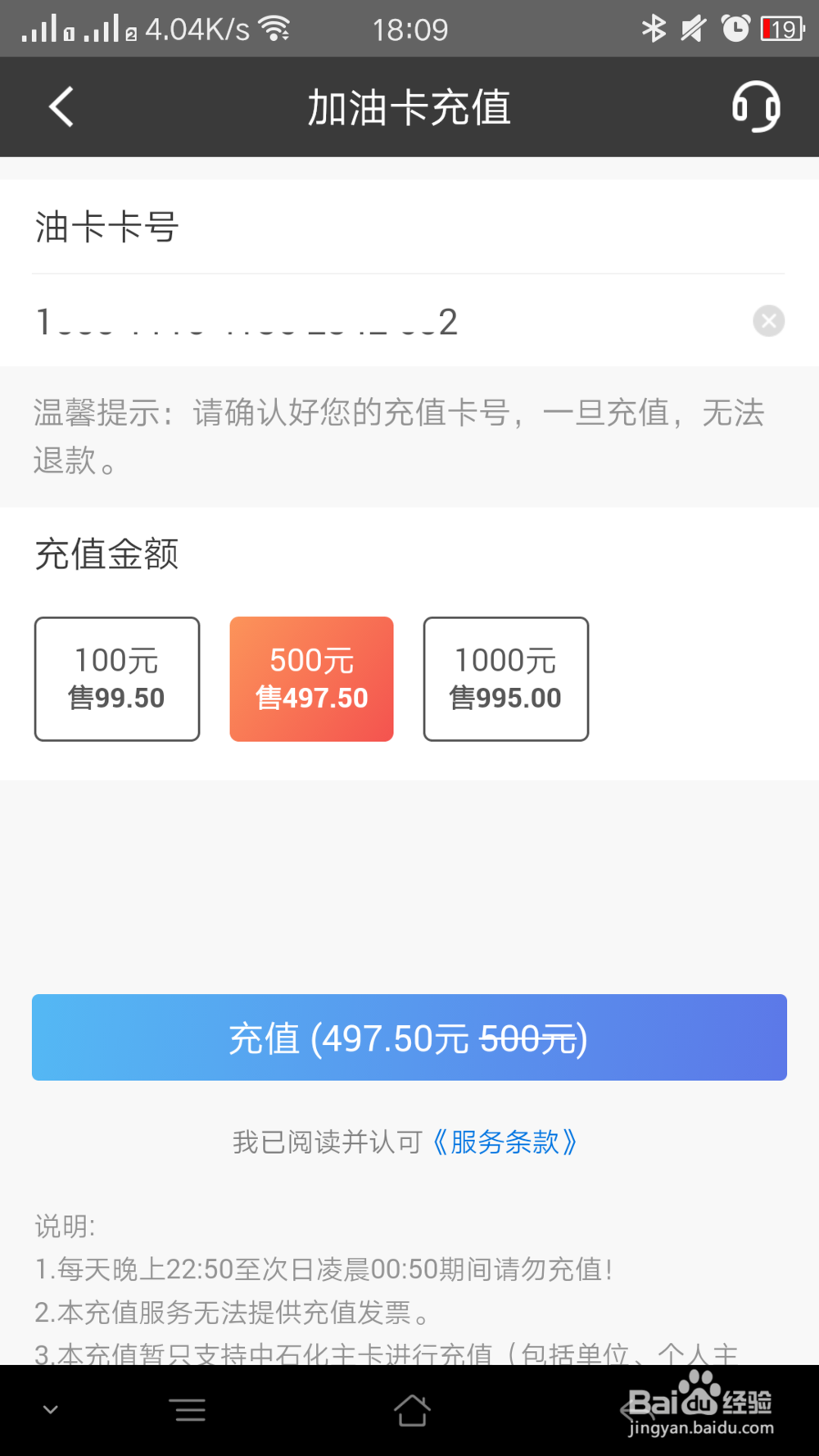The height and width of the screenshot is (1456, 819).
Task: Open recent apps with the menu navigation key
Action: point(188,1409)
